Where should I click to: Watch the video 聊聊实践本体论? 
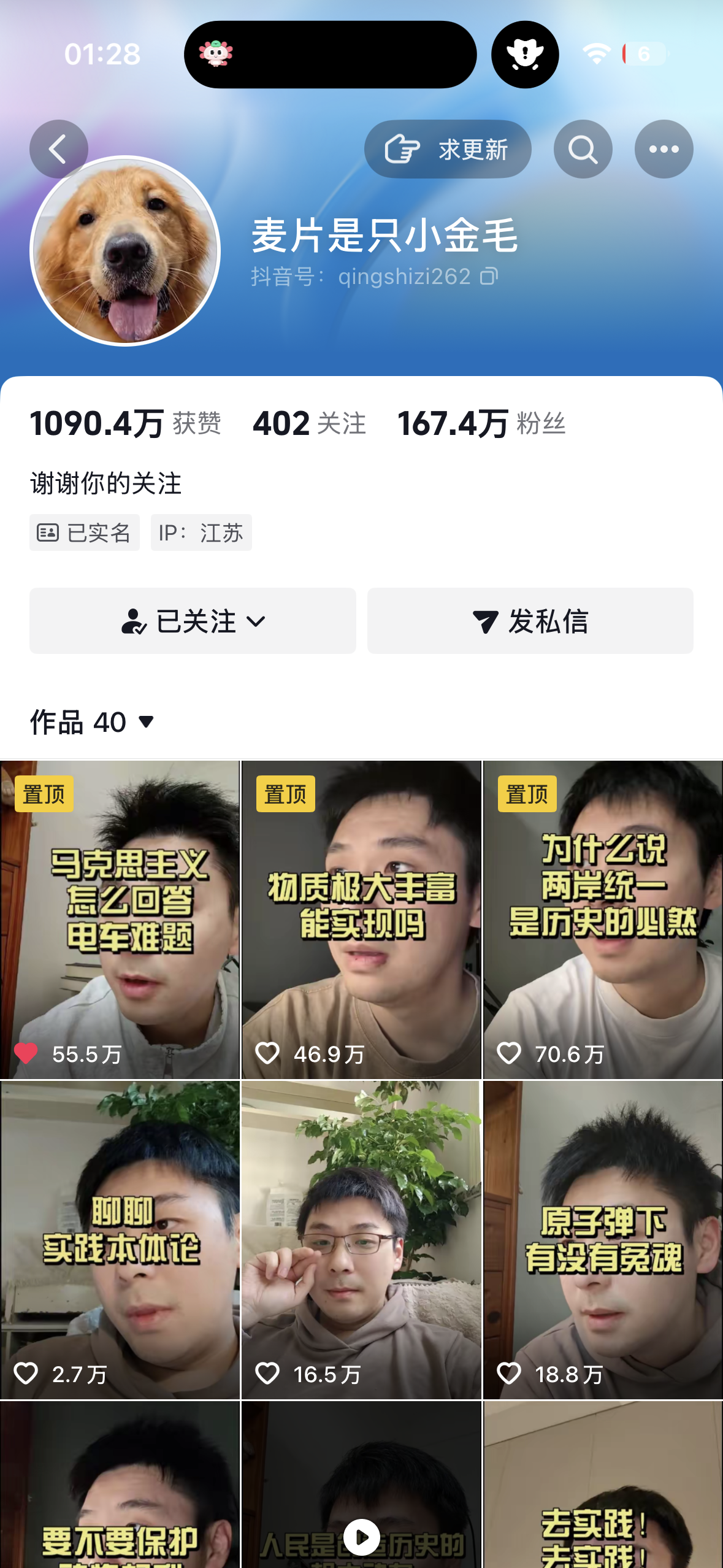(x=120, y=1239)
